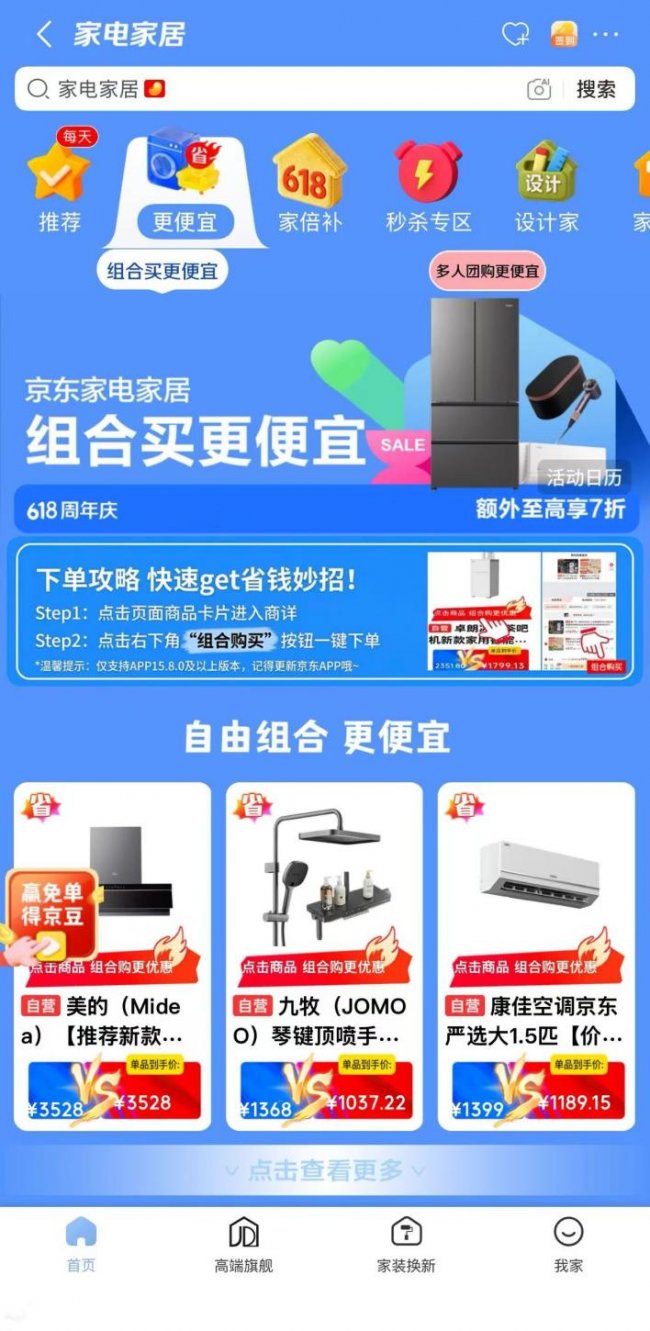
Task: Open the 九牧 (JOMOO) shower set card
Action: pos(324,957)
